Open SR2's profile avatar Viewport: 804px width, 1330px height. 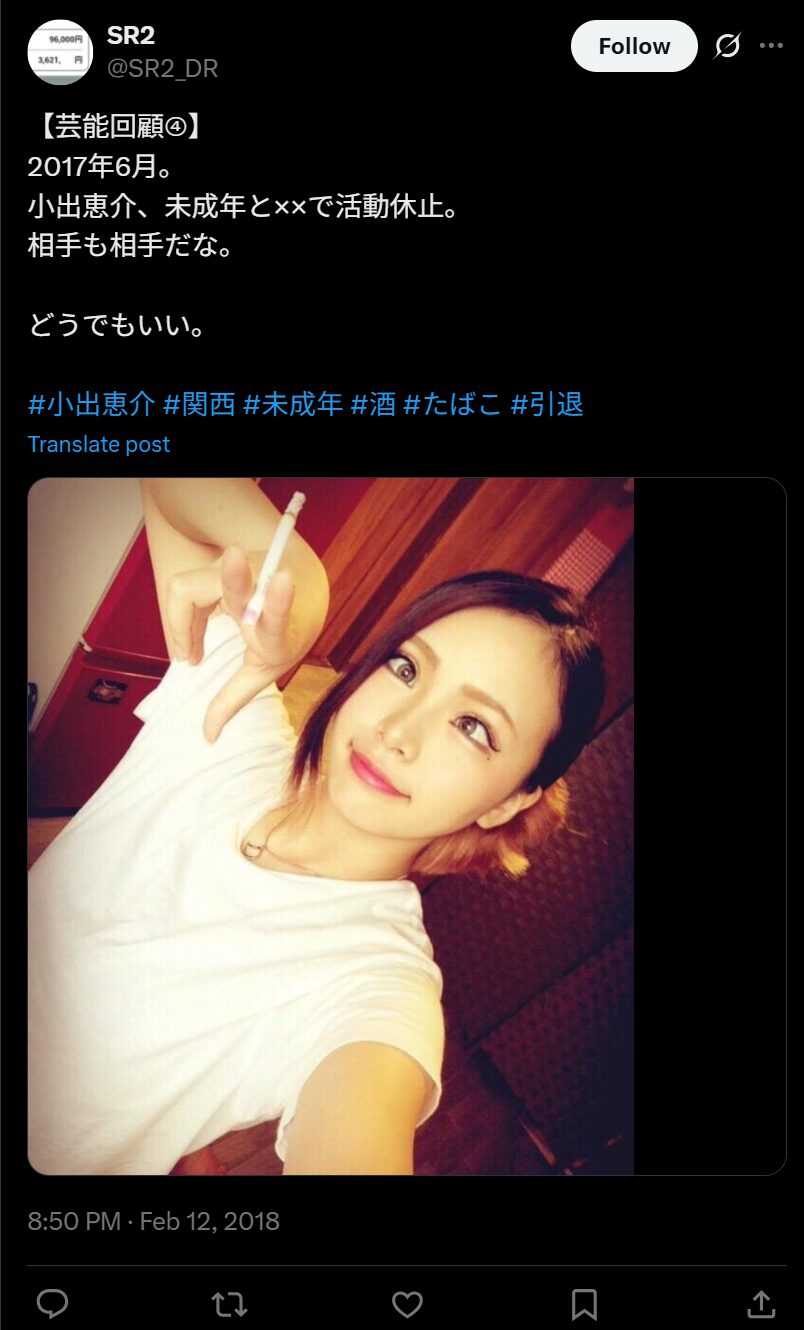click(x=59, y=53)
